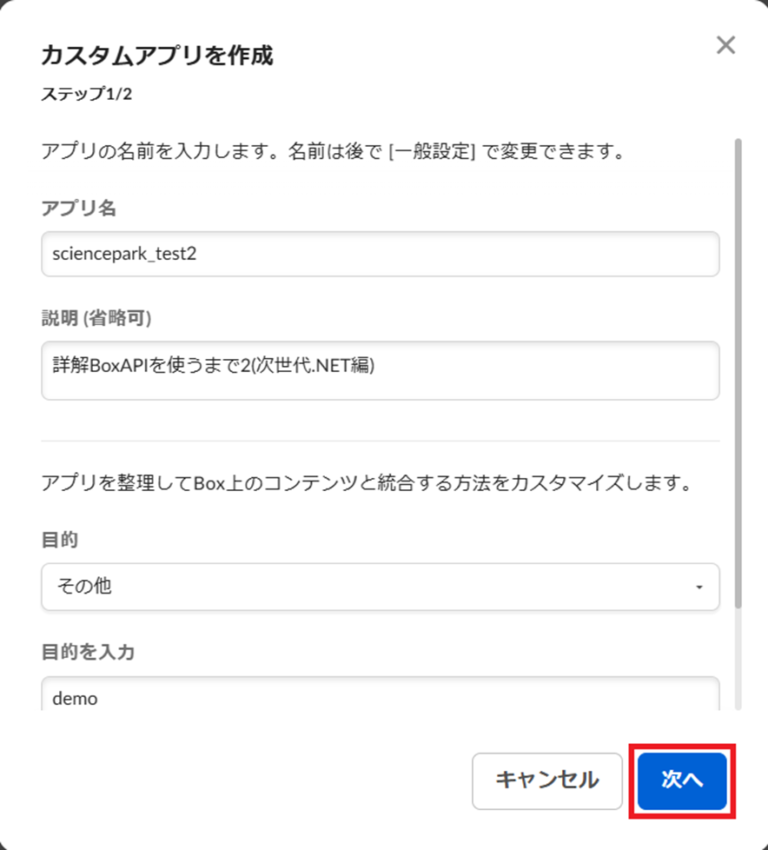Screen dimensions: 768x850
Task: Click the highlighted blue 次へ button
Action: 682,781
